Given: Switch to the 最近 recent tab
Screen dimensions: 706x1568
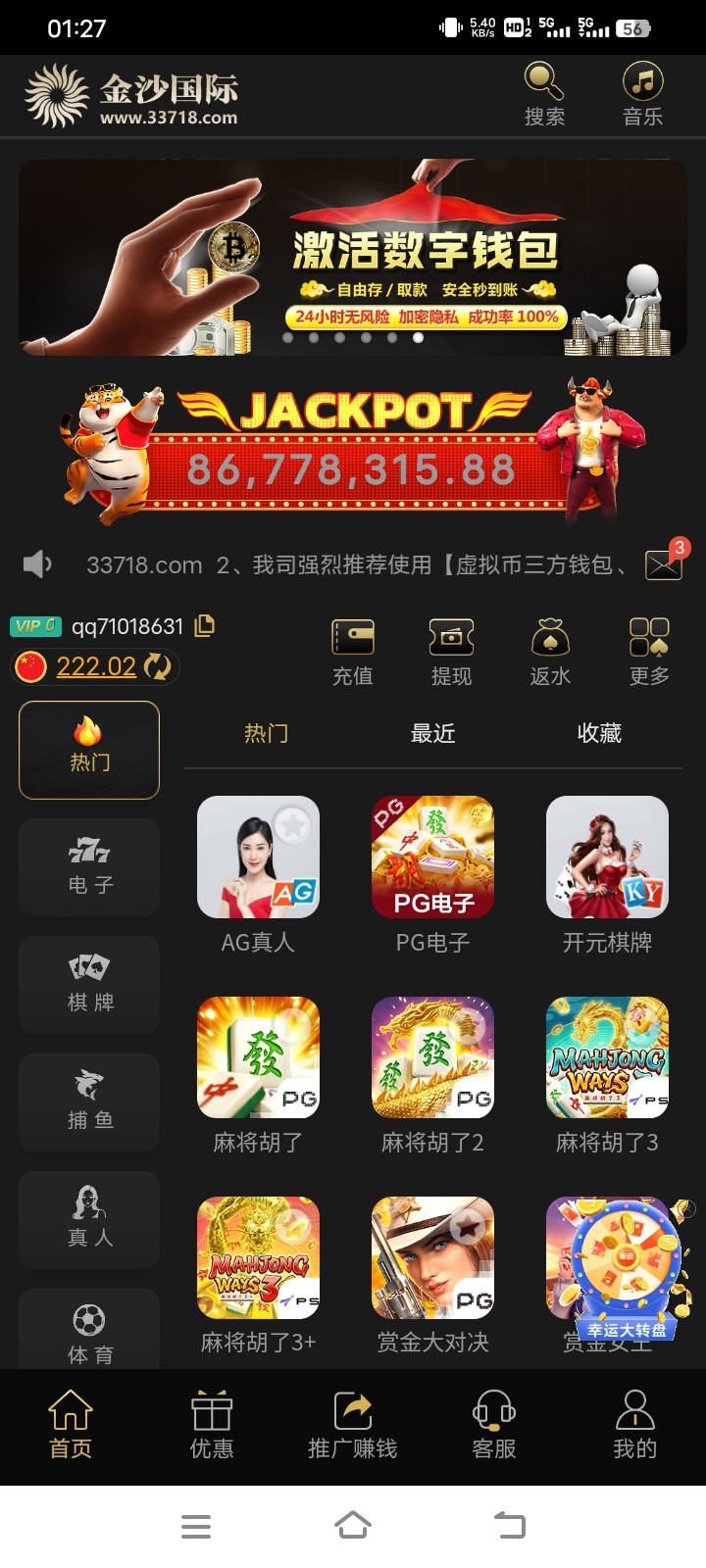Looking at the screenshot, I should tap(433, 733).
